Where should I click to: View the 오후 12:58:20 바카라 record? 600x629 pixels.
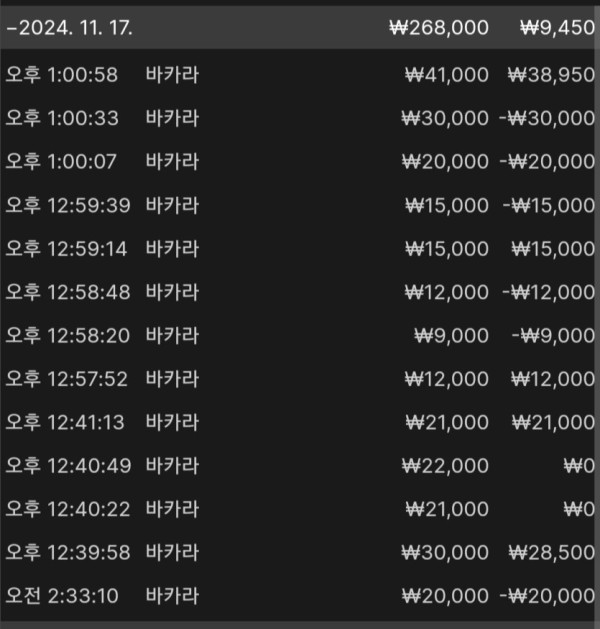click(300, 335)
